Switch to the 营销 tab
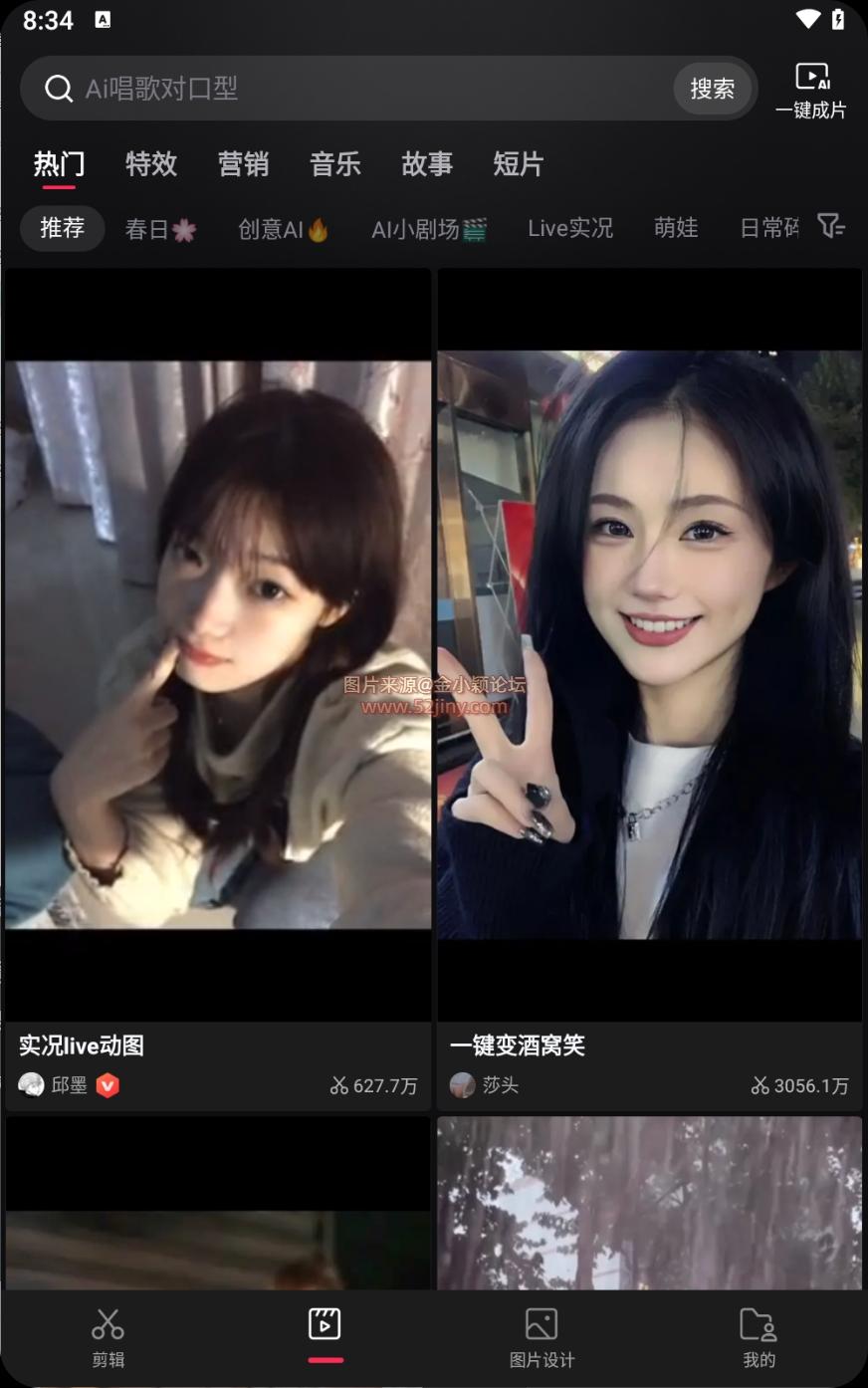Viewport: 868px width, 1388px height. (x=243, y=164)
